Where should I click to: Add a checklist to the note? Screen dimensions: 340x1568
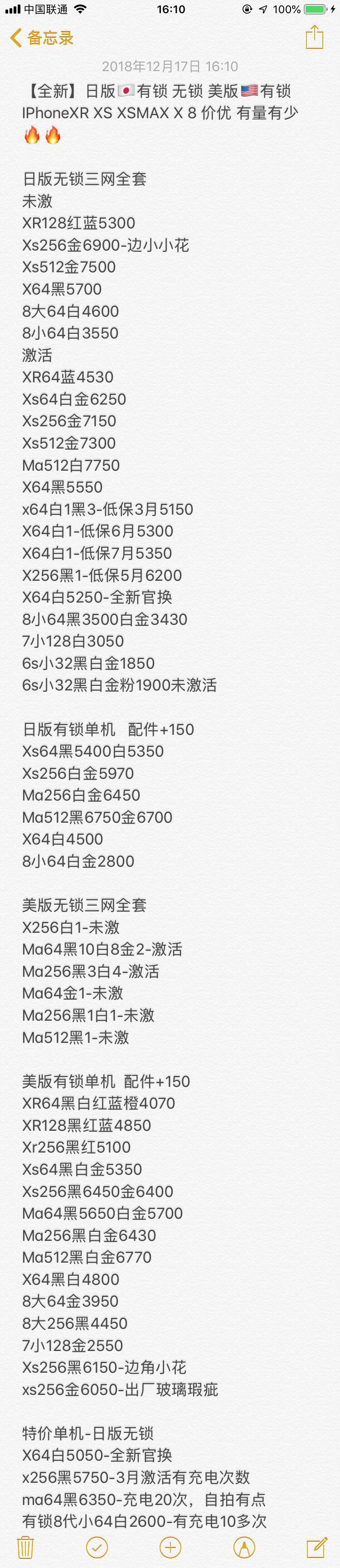coord(97,1546)
